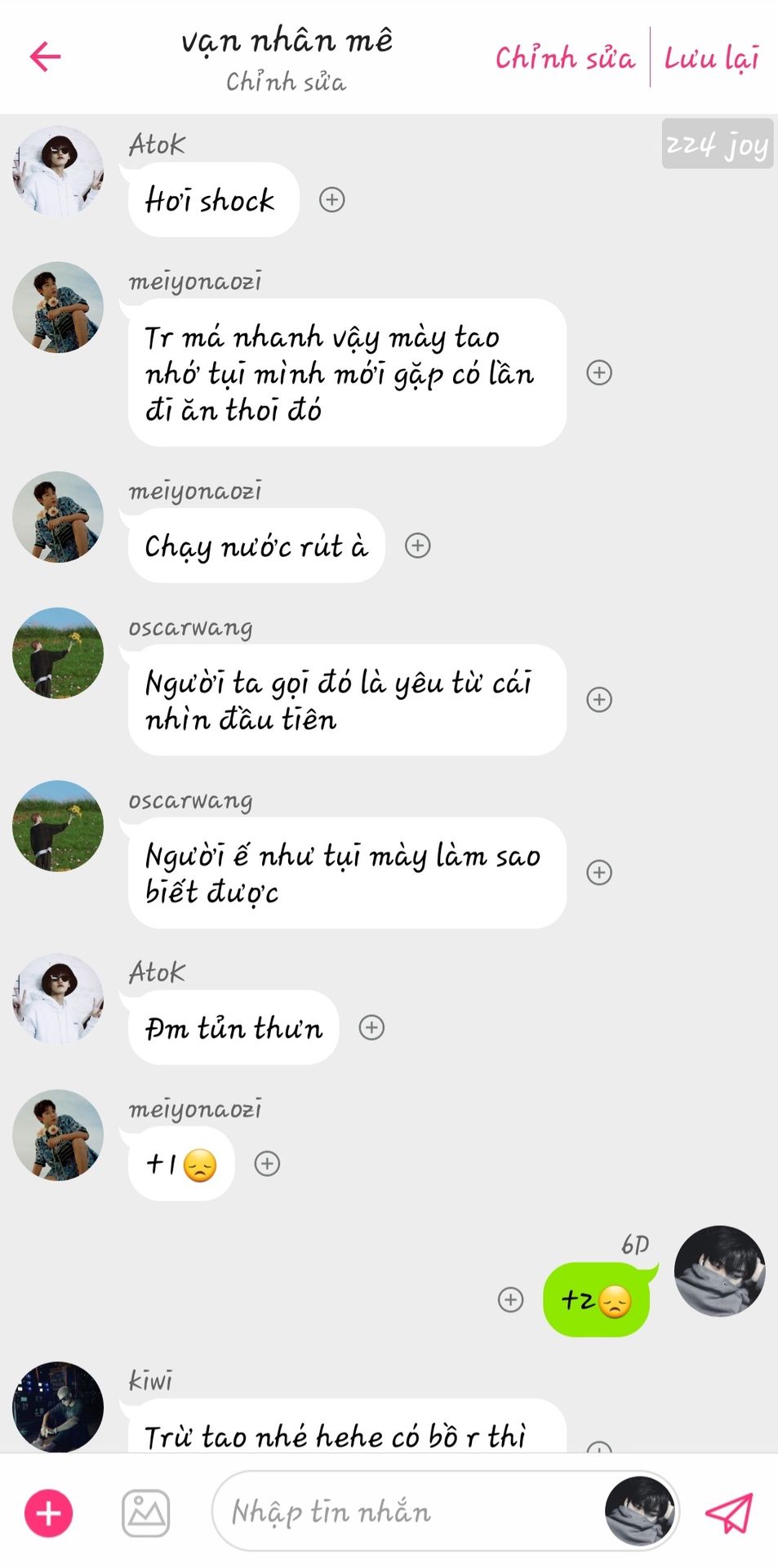Tap plus icon beside "Người ta gọi đó" message
Viewport: 778px width, 1568px height.
pos(599,700)
